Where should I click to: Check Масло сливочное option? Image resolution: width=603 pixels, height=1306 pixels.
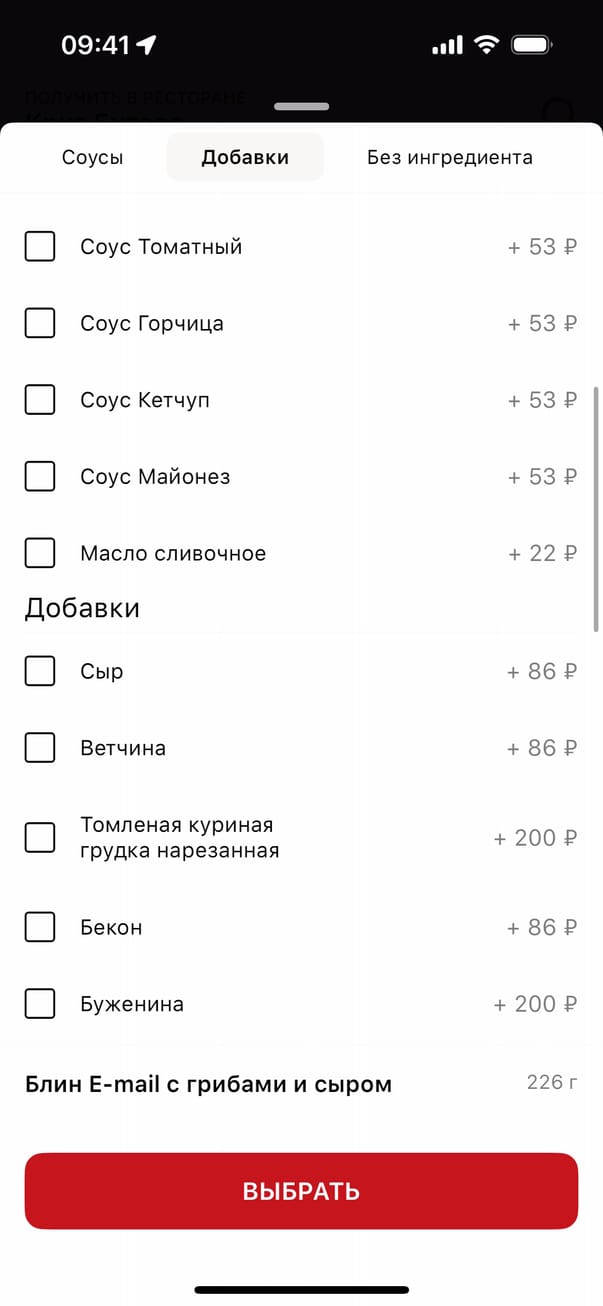coord(40,553)
